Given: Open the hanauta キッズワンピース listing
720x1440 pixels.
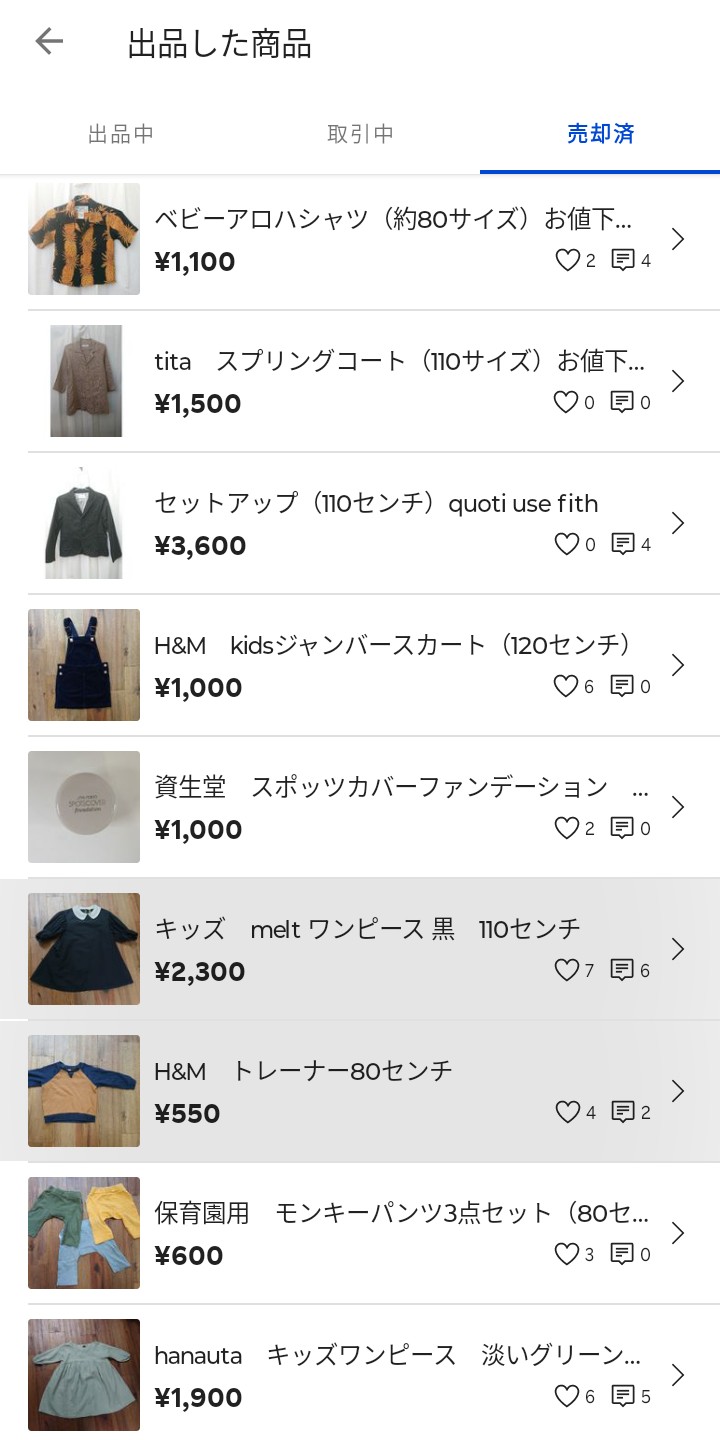Looking at the screenshot, I should (360, 1375).
